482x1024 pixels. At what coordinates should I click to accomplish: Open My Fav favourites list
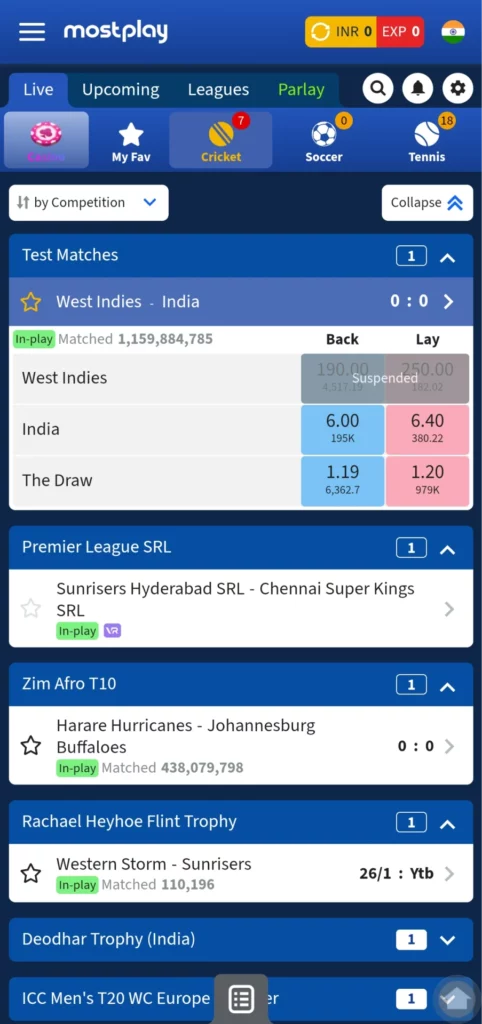point(131,140)
